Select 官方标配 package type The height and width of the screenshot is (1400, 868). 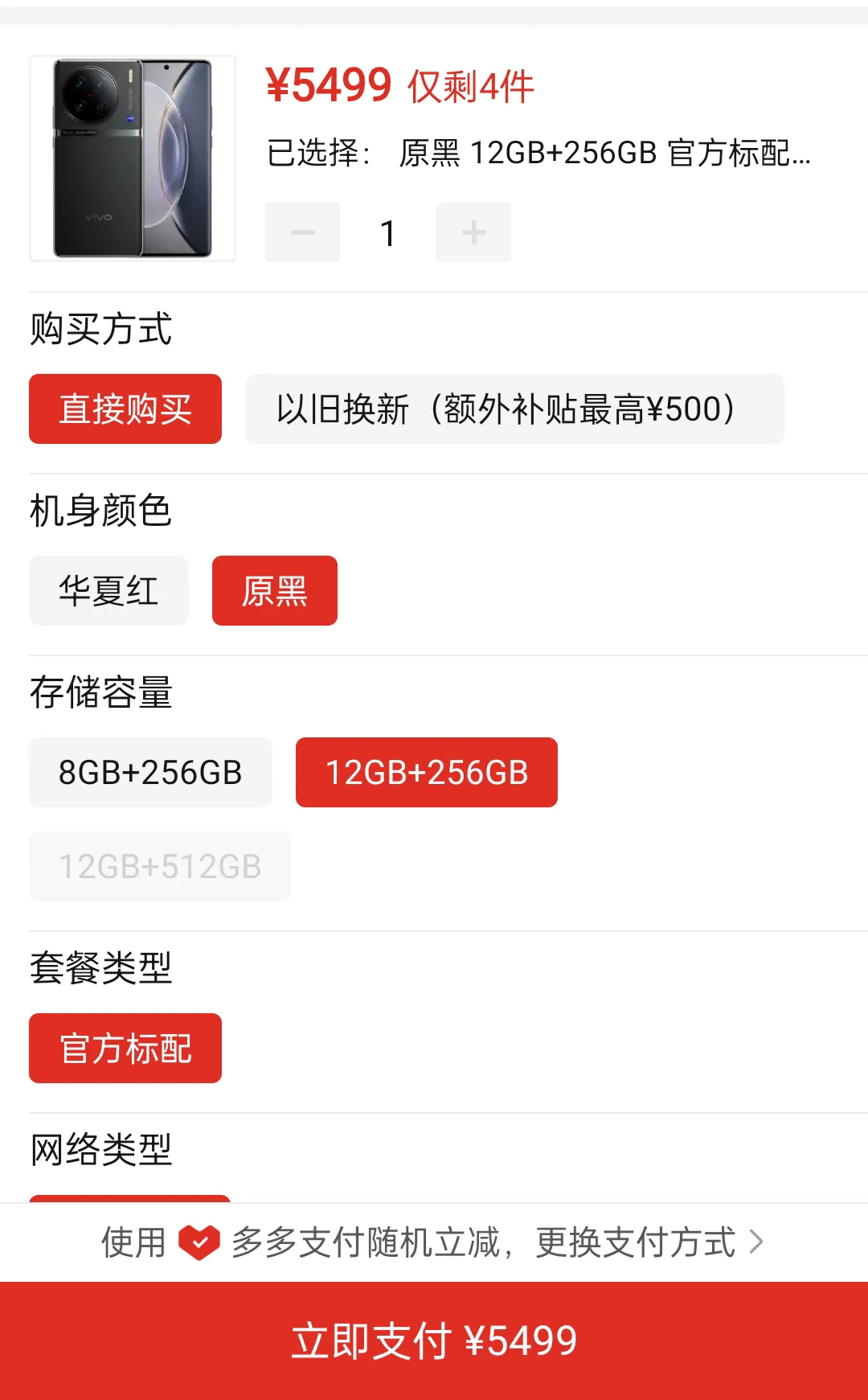125,1048
